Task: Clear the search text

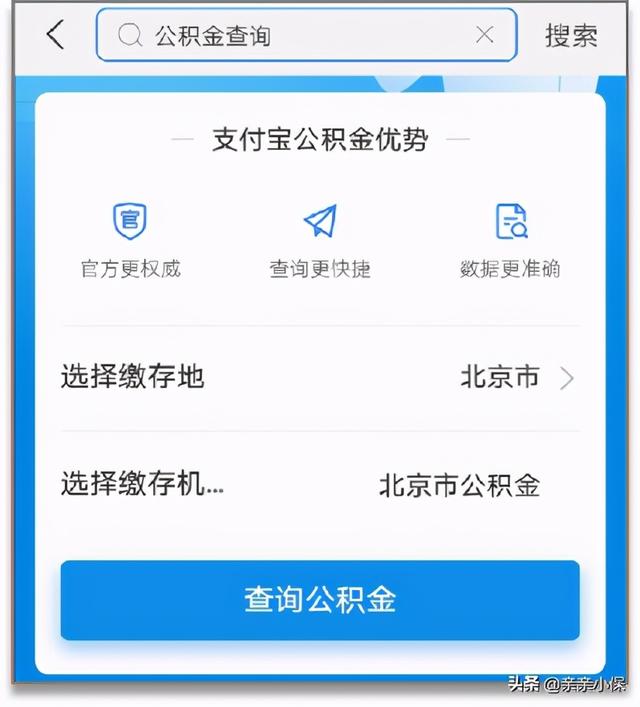Action: coord(485,36)
